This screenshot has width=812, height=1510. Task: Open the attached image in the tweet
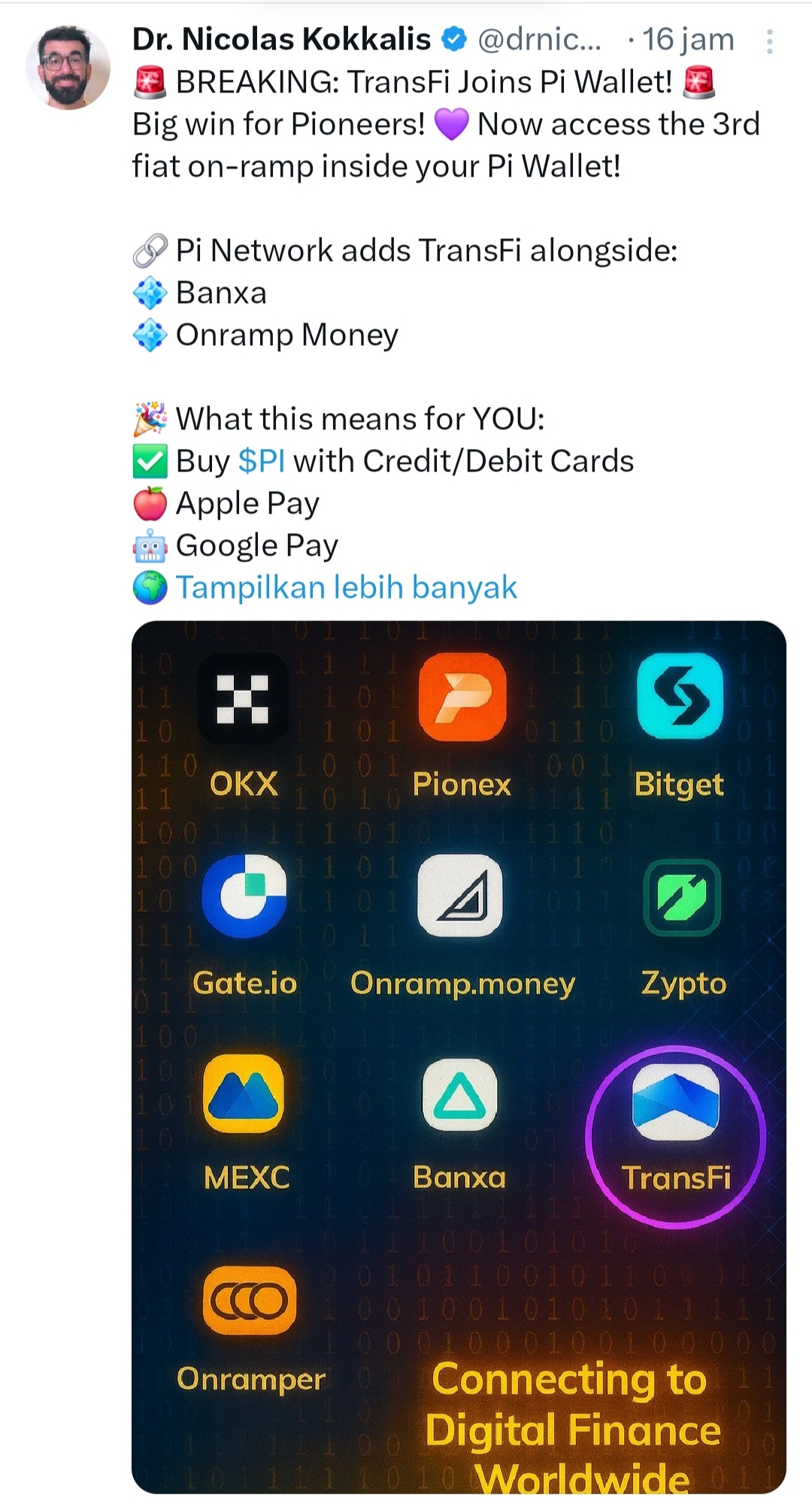click(x=459, y=1053)
